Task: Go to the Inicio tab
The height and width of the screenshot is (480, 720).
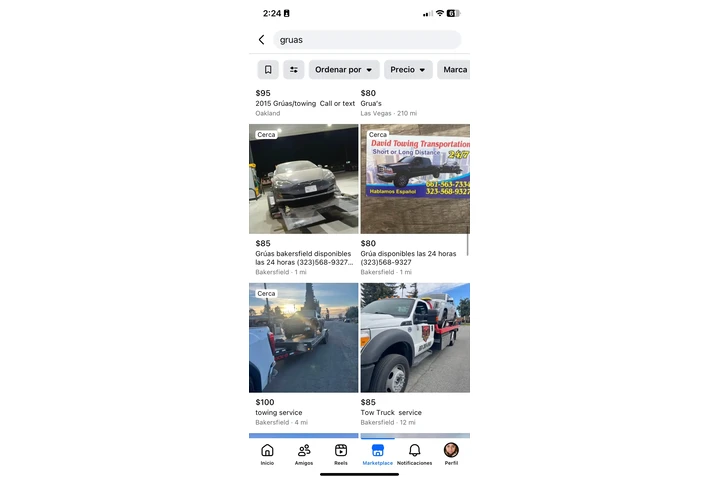Action: tap(267, 454)
